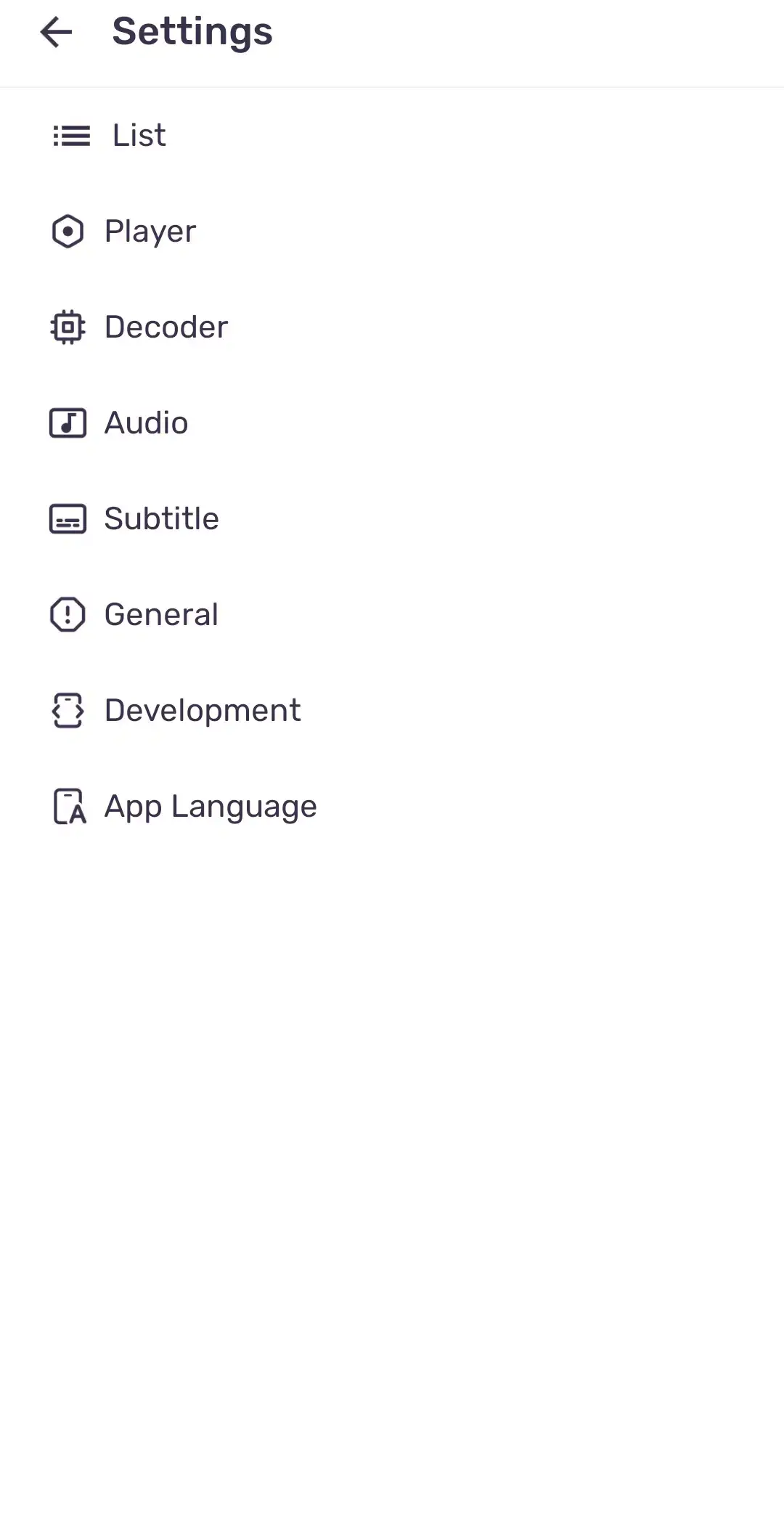This screenshot has height=1524, width=784.
Task: Tap the Settings title
Action: coord(192,32)
